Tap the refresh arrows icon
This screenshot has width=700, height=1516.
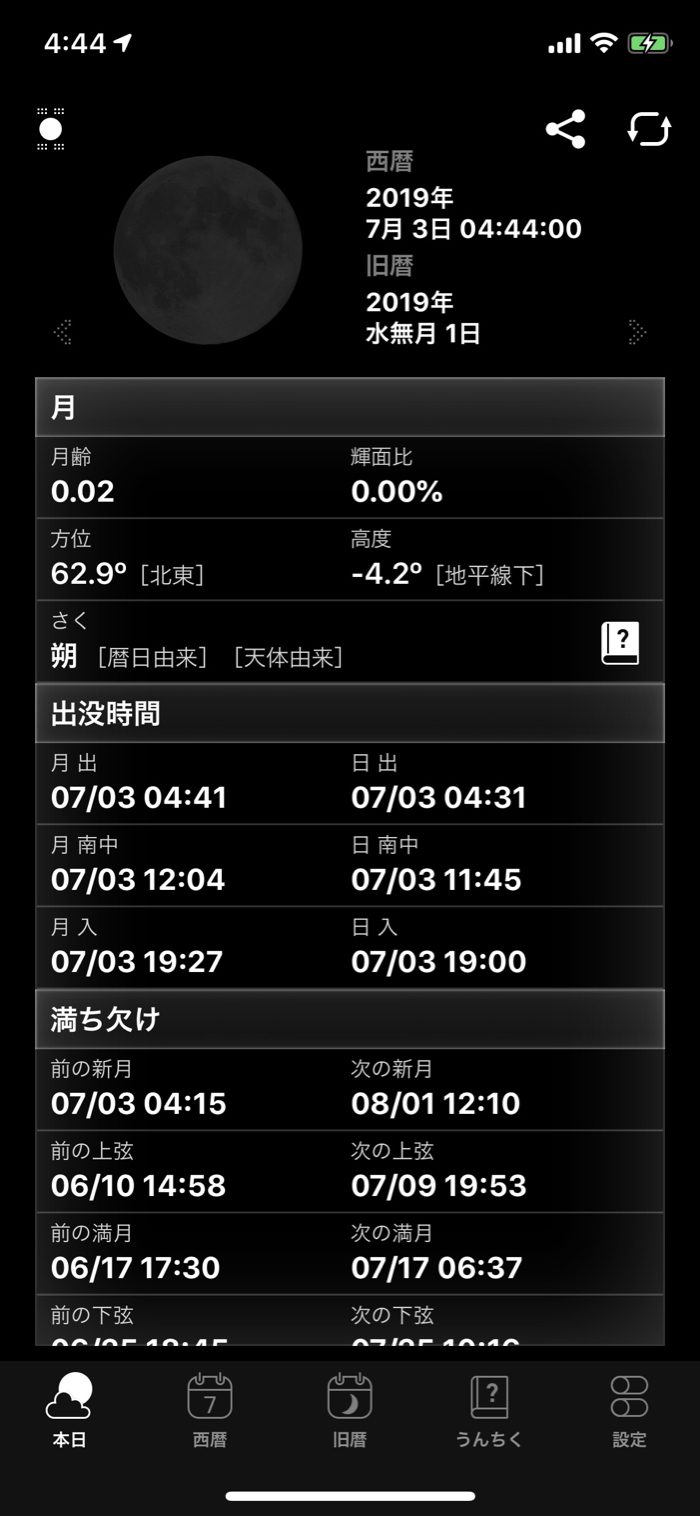point(649,130)
